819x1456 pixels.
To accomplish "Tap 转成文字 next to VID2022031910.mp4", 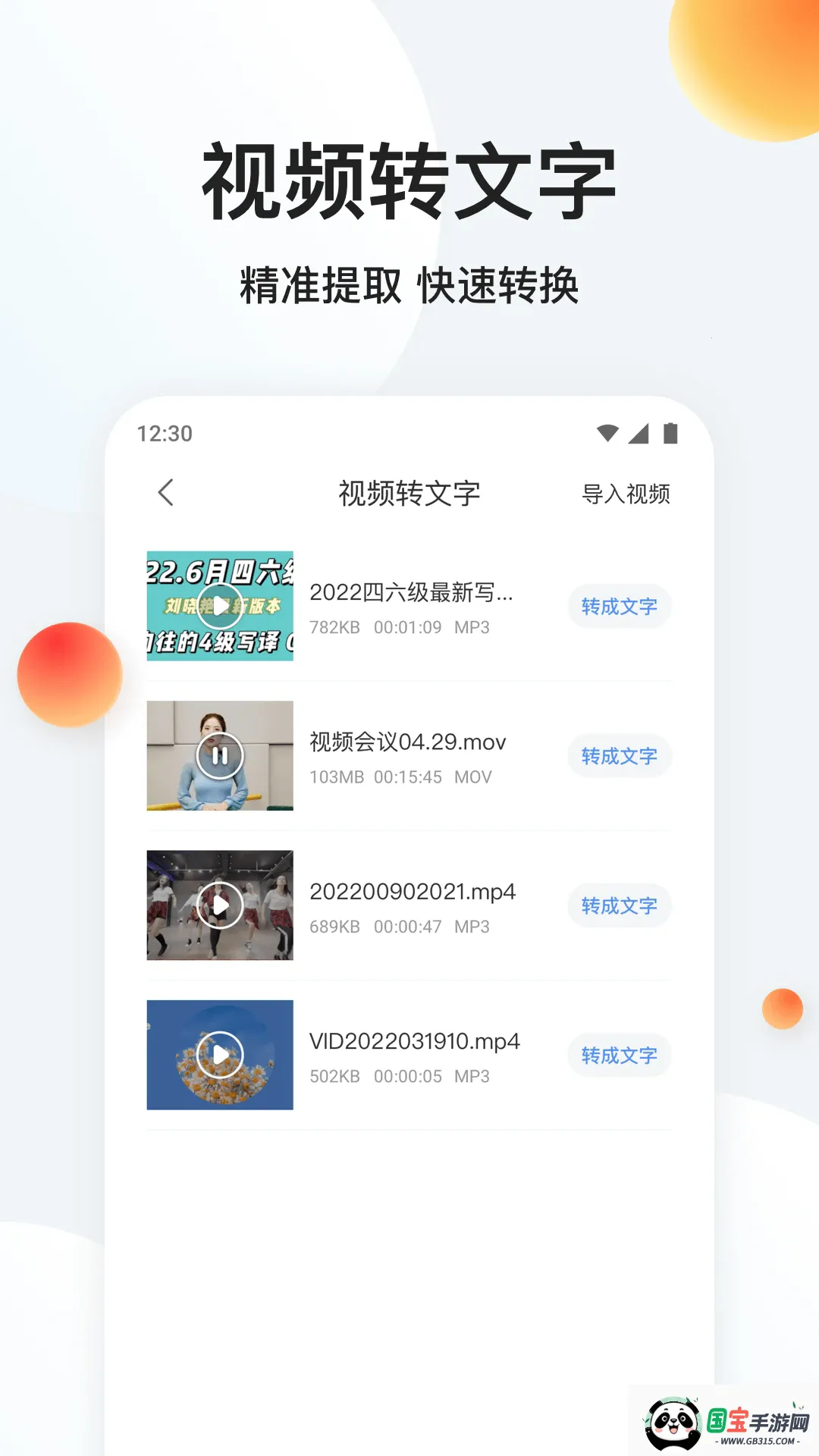I will pyautogui.click(x=619, y=1055).
